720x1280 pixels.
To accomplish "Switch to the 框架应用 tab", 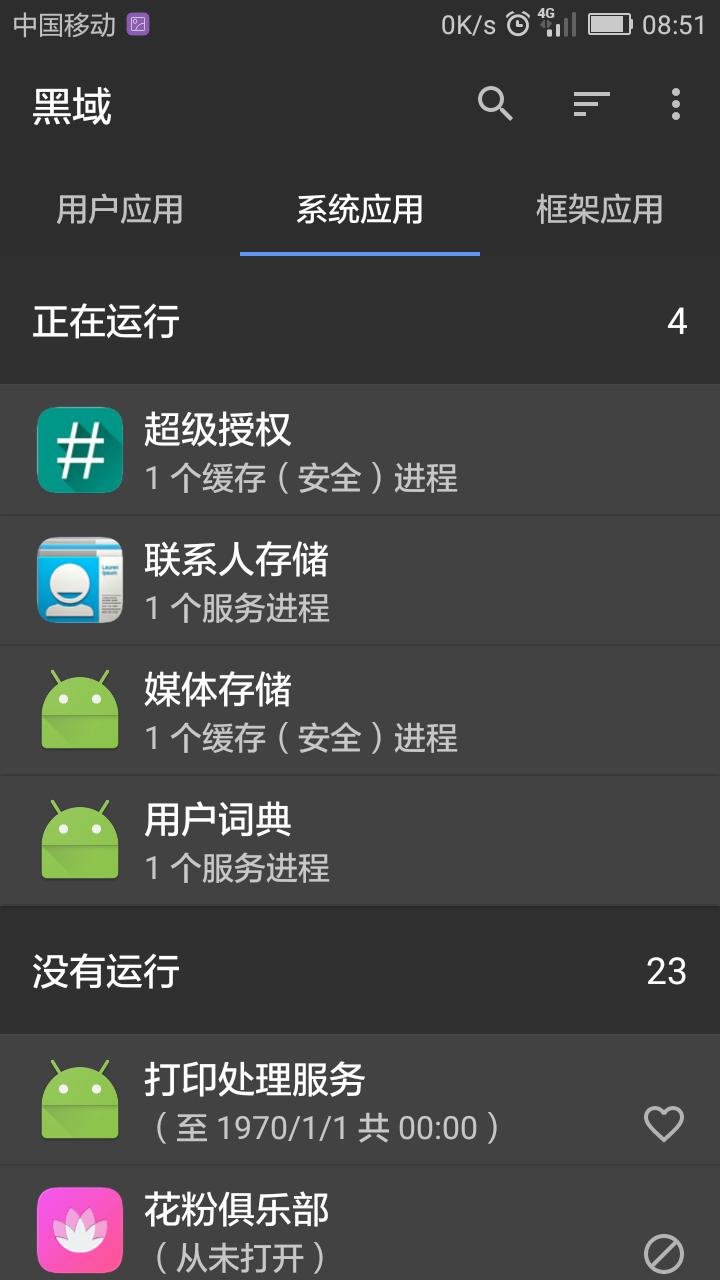I will tap(598, 210).
